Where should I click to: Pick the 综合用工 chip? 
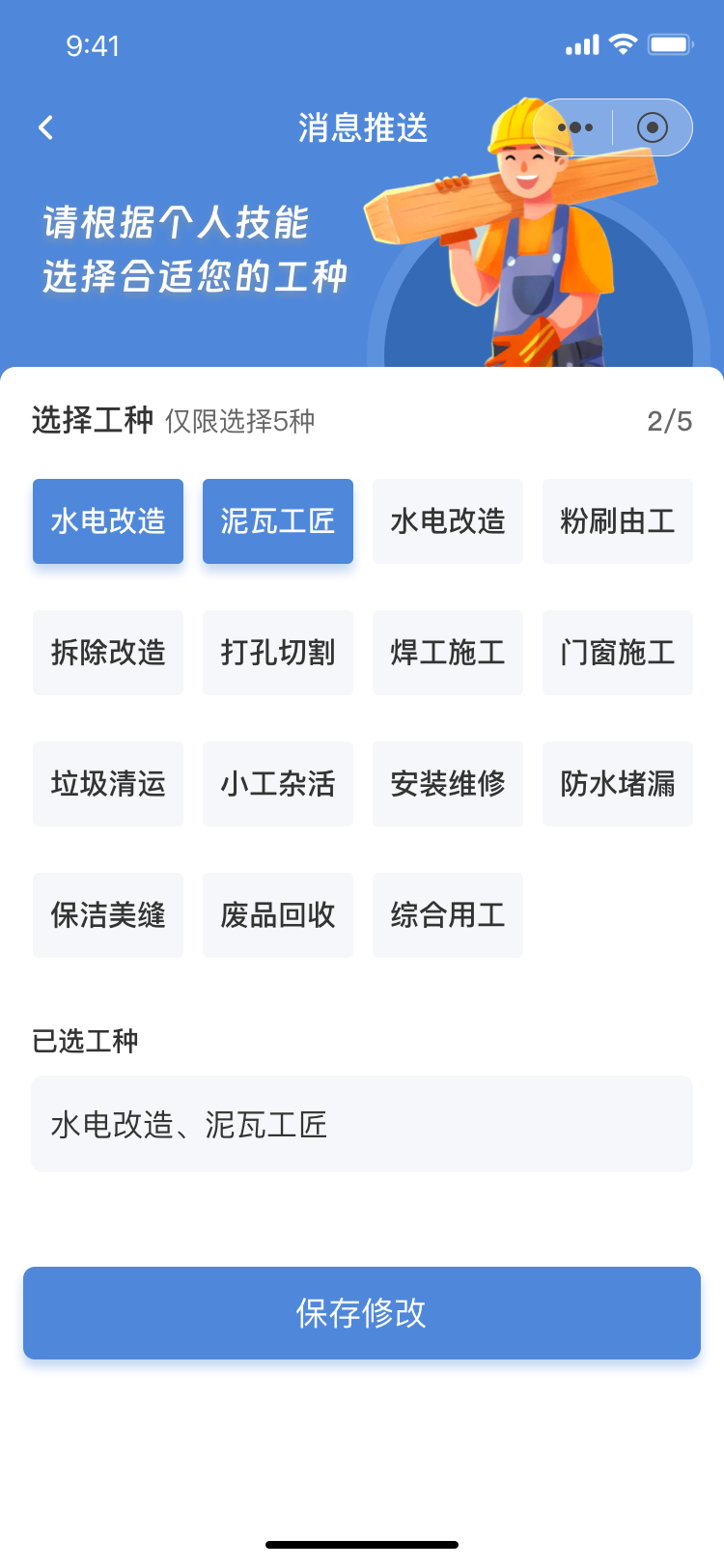point(448,915)
